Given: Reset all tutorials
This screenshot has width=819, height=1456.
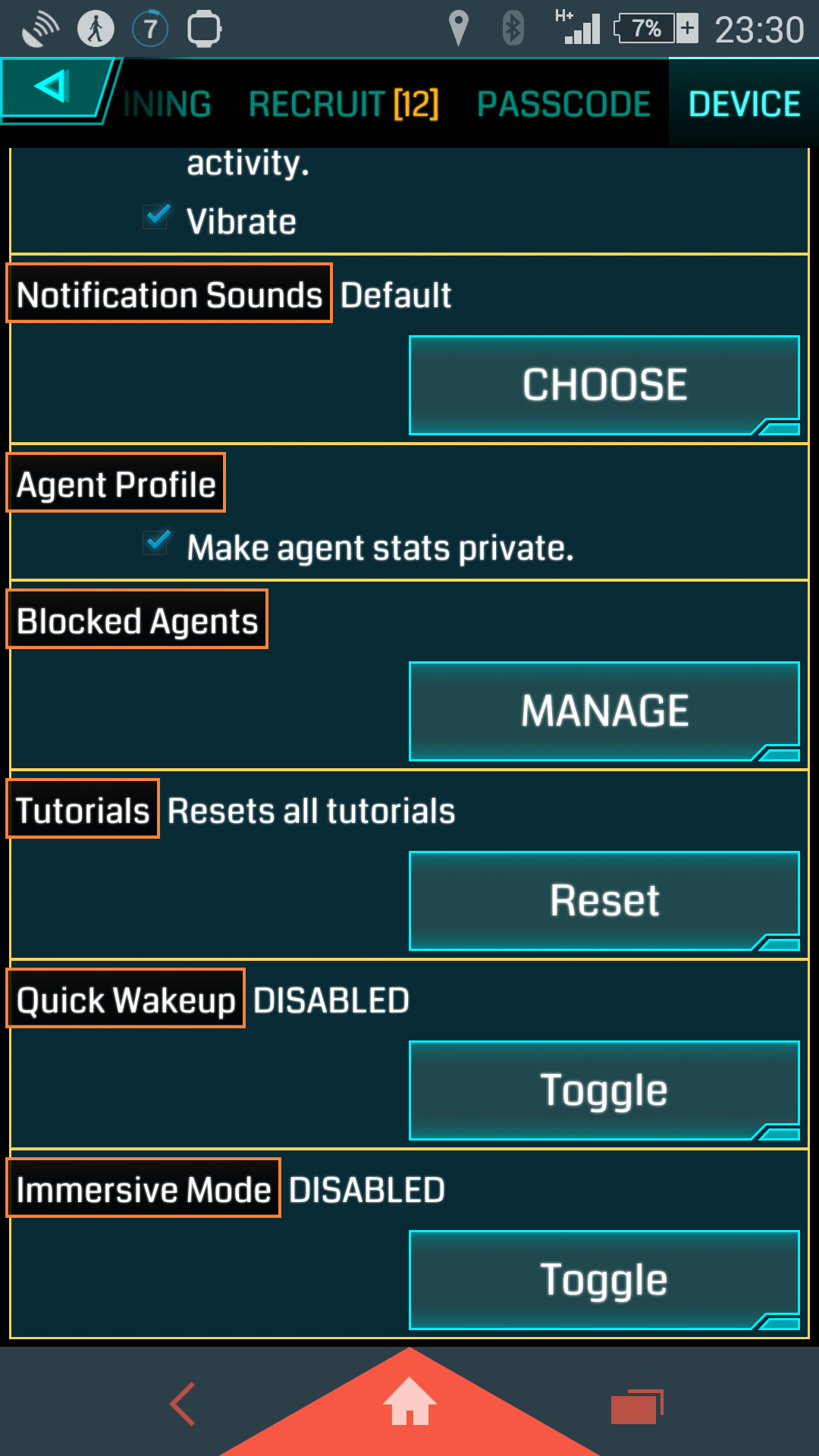Looking at the screenshot, I should pyautogui.click(x=604, y=901).
